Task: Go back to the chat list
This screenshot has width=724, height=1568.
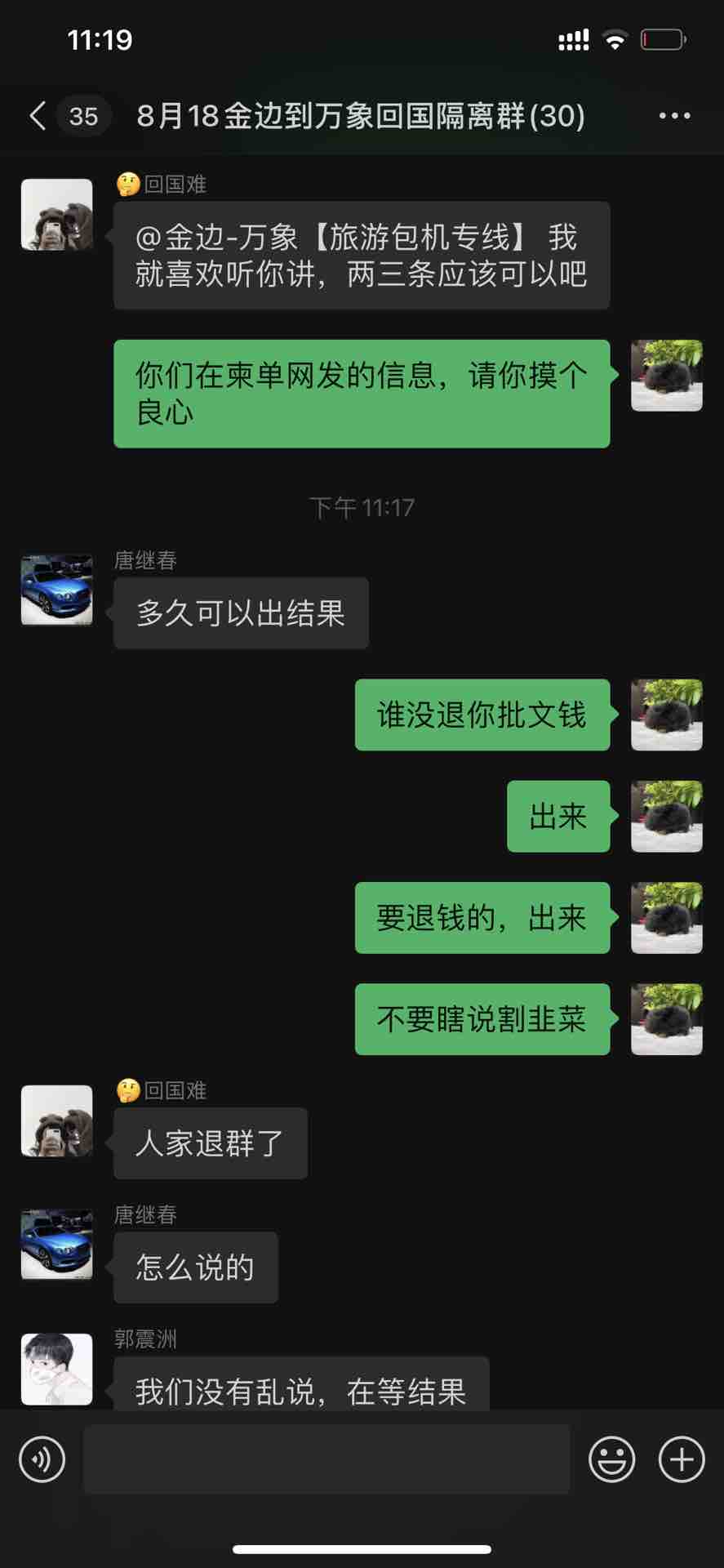Action: pyautogui.click(x=38, y=116)
